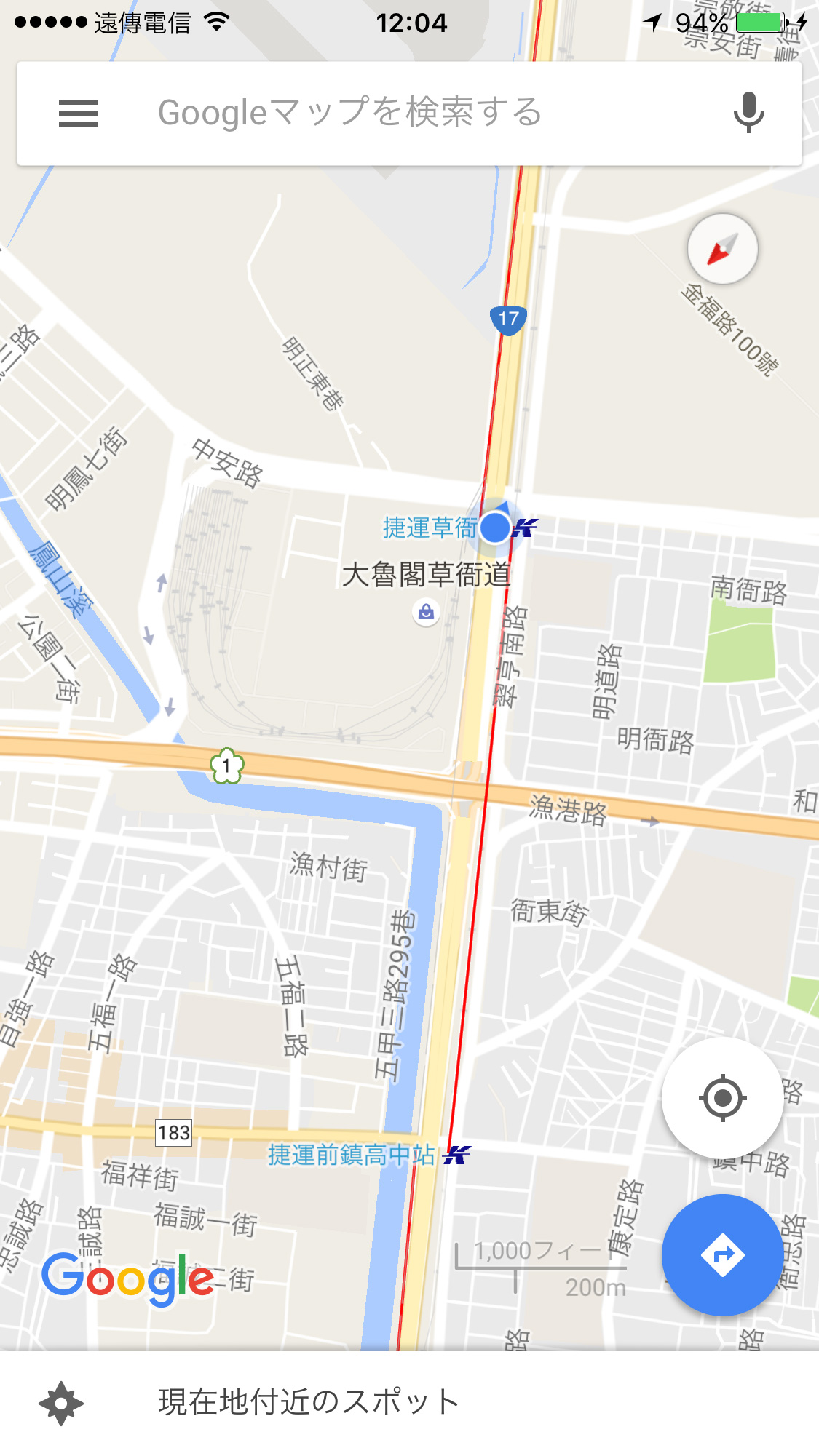Open 現在地付近のスポット nearby spots panel
The image size is (819, 1456).
(309, 1402)
